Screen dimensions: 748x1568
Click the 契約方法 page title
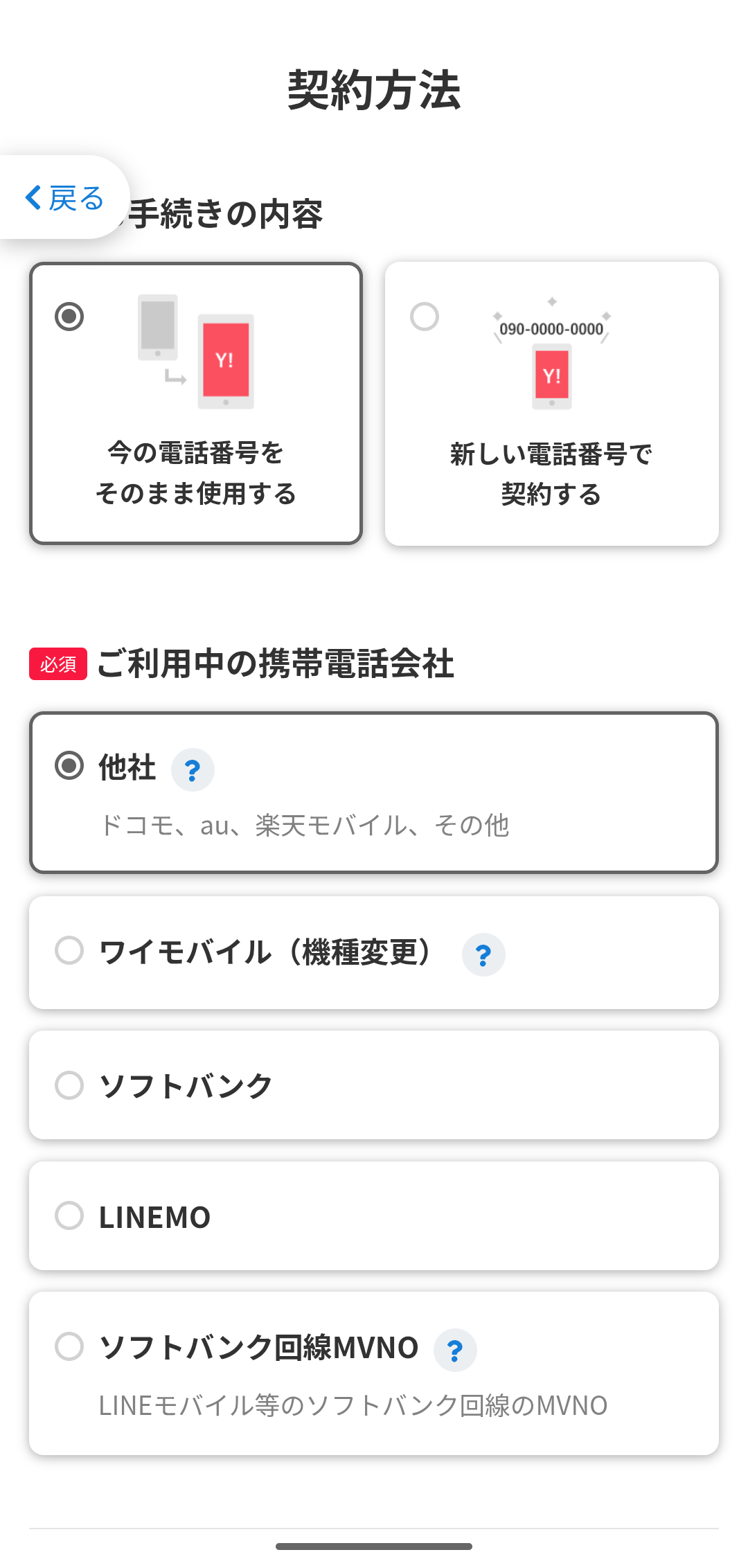point(374,90)
